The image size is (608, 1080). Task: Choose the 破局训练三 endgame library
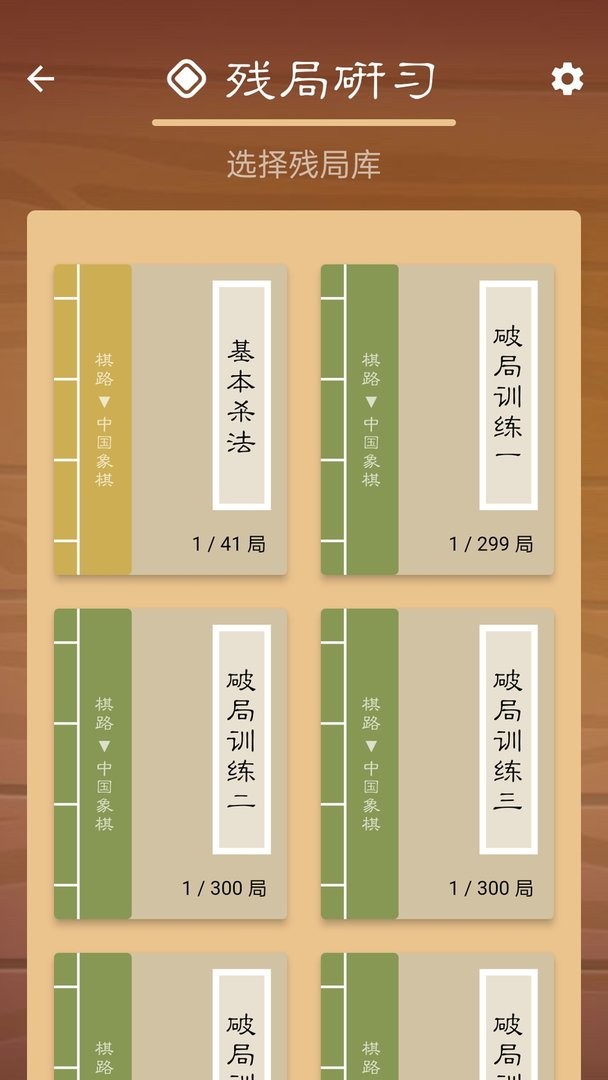pos(437,763)
